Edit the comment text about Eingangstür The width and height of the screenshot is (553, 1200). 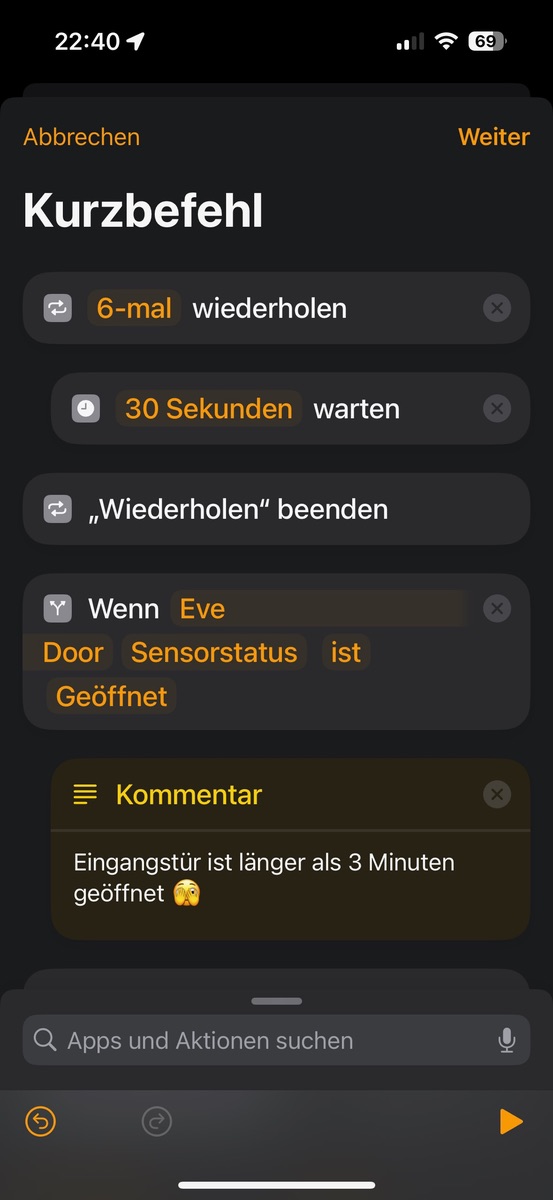(x=265, y=878)
